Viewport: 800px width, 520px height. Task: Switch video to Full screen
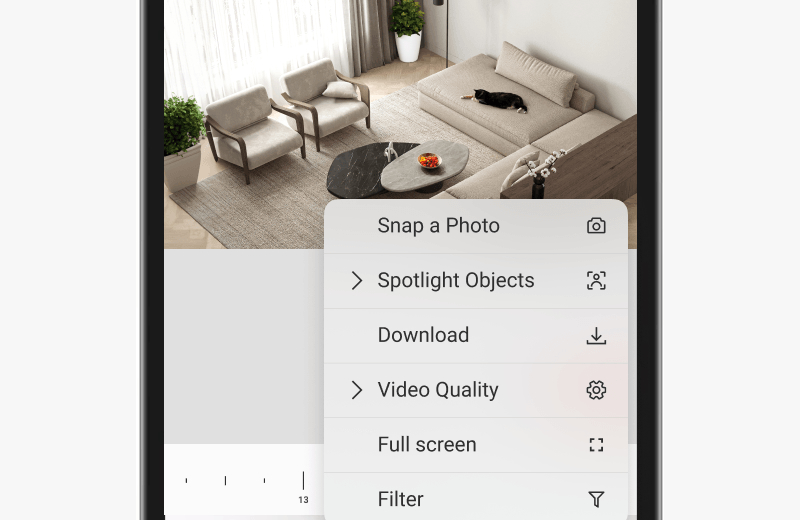[427, 445]
